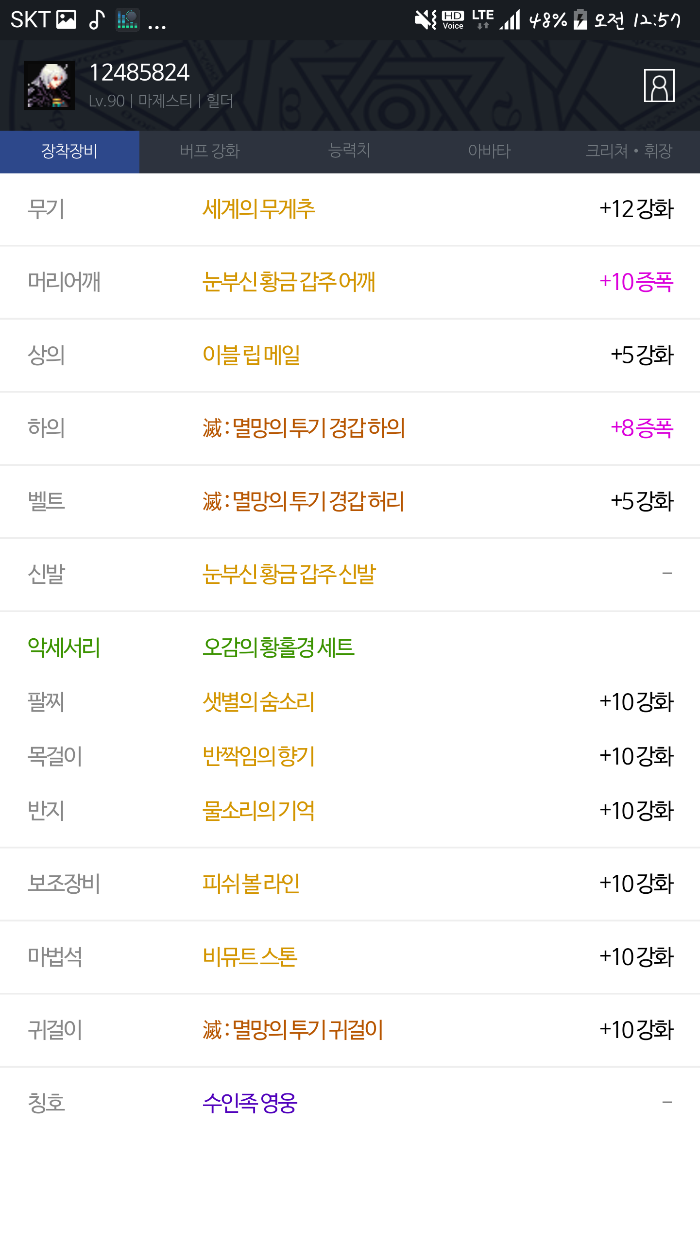Tap the 비뮤트 스톤 magic stone
The width and height of the screenshot is (700, 1244).
click(x=250, y=957)
